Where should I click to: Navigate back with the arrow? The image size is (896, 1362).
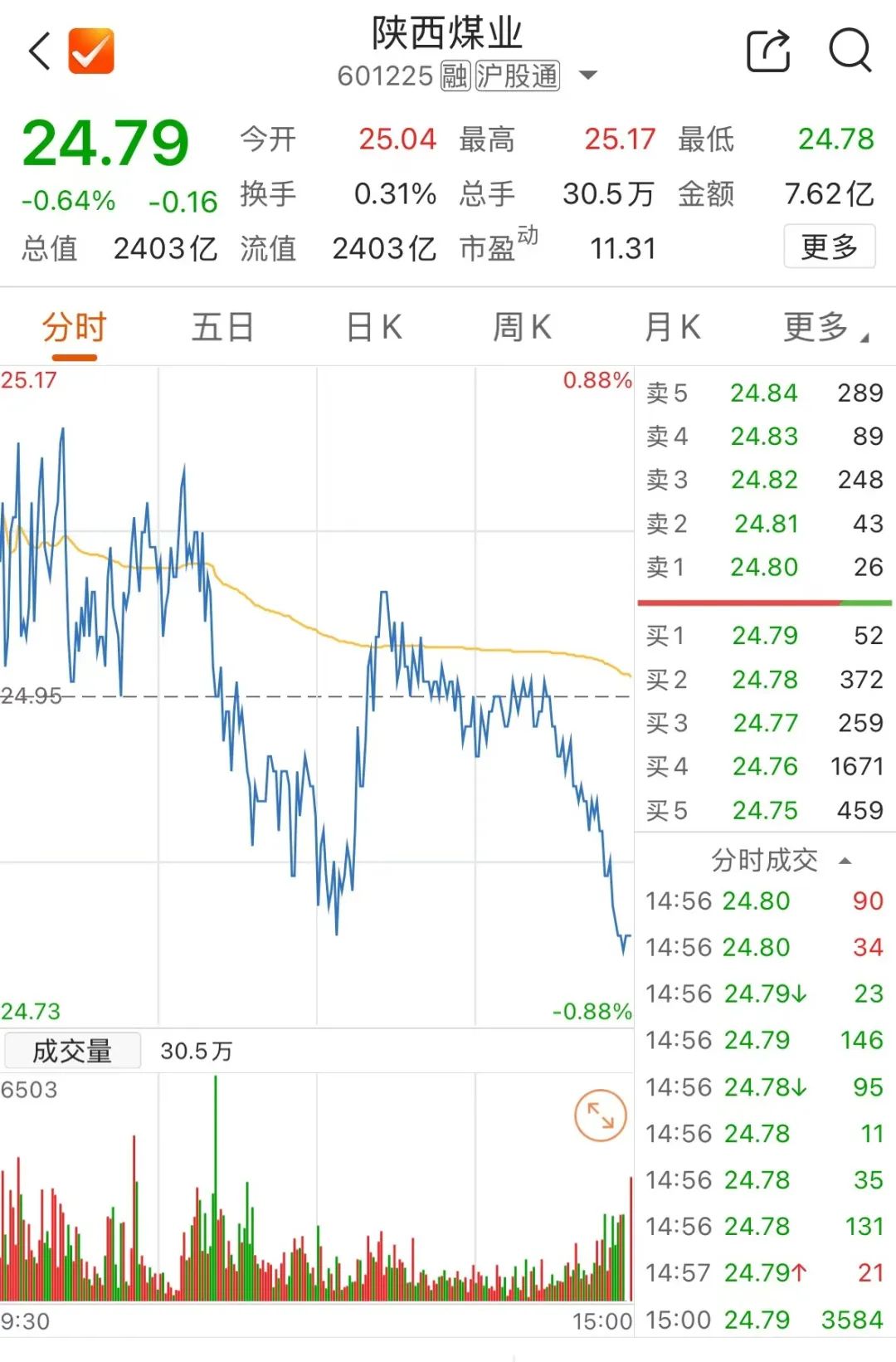39,51
